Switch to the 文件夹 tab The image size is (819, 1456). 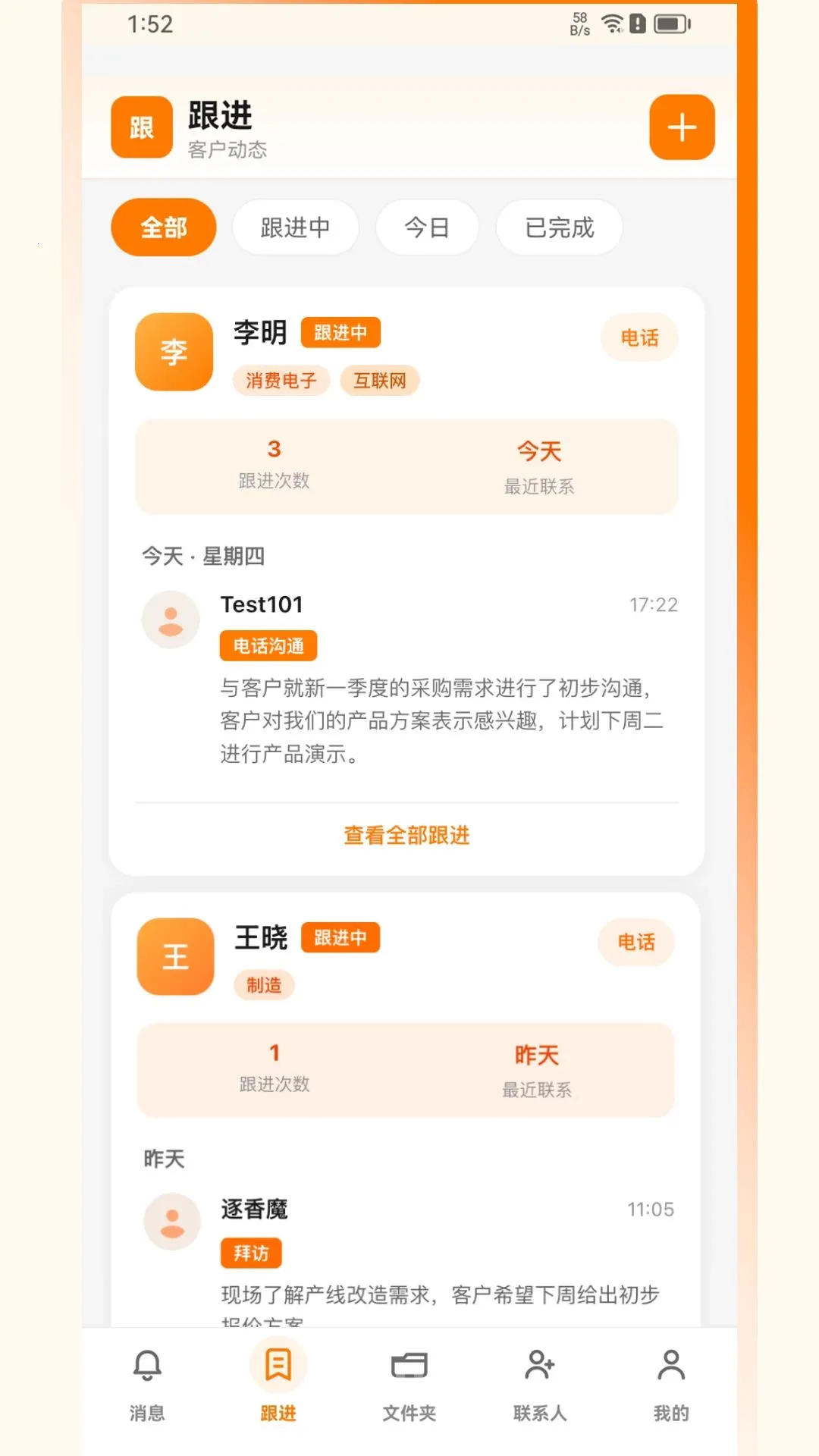409,1385
